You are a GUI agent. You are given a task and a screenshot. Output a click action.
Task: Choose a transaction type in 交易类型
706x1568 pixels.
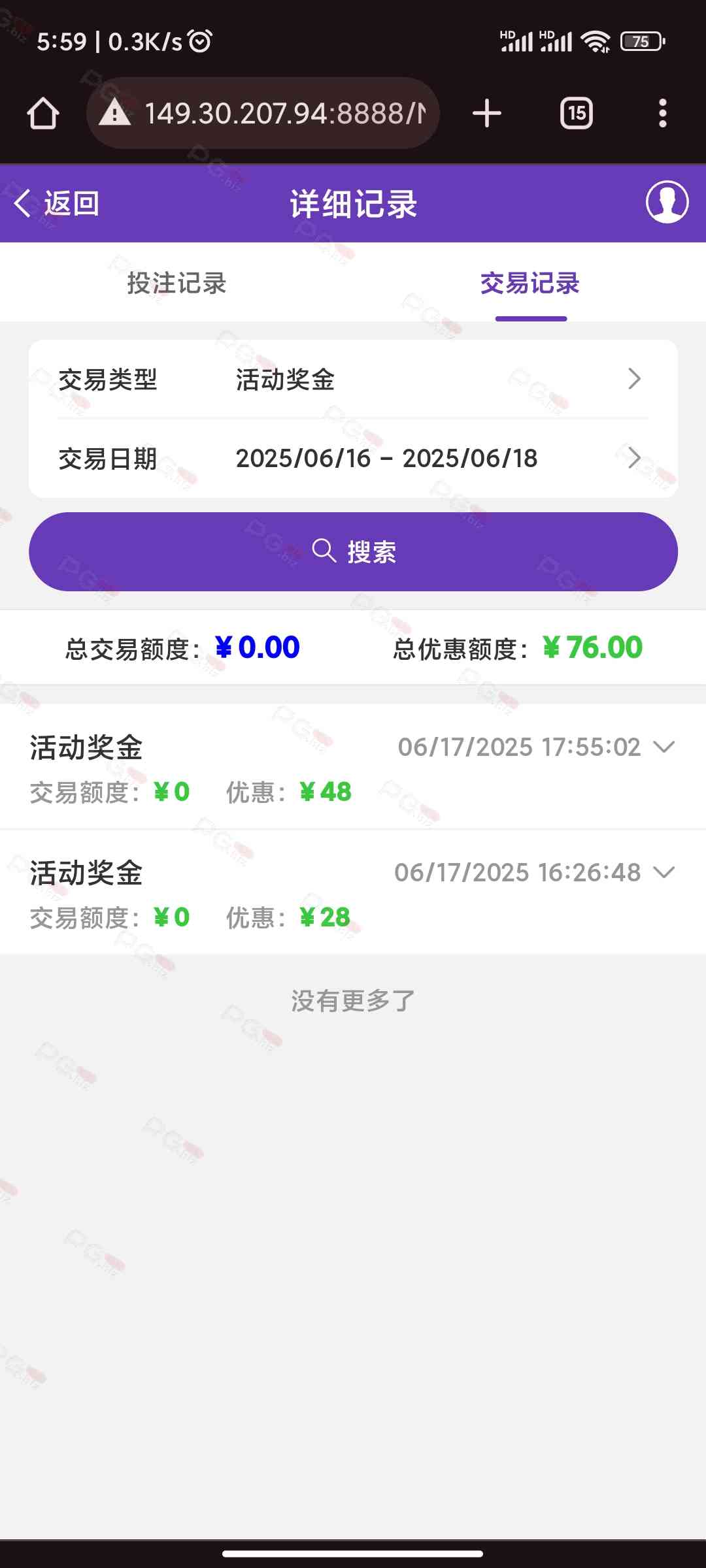point(353,380)
